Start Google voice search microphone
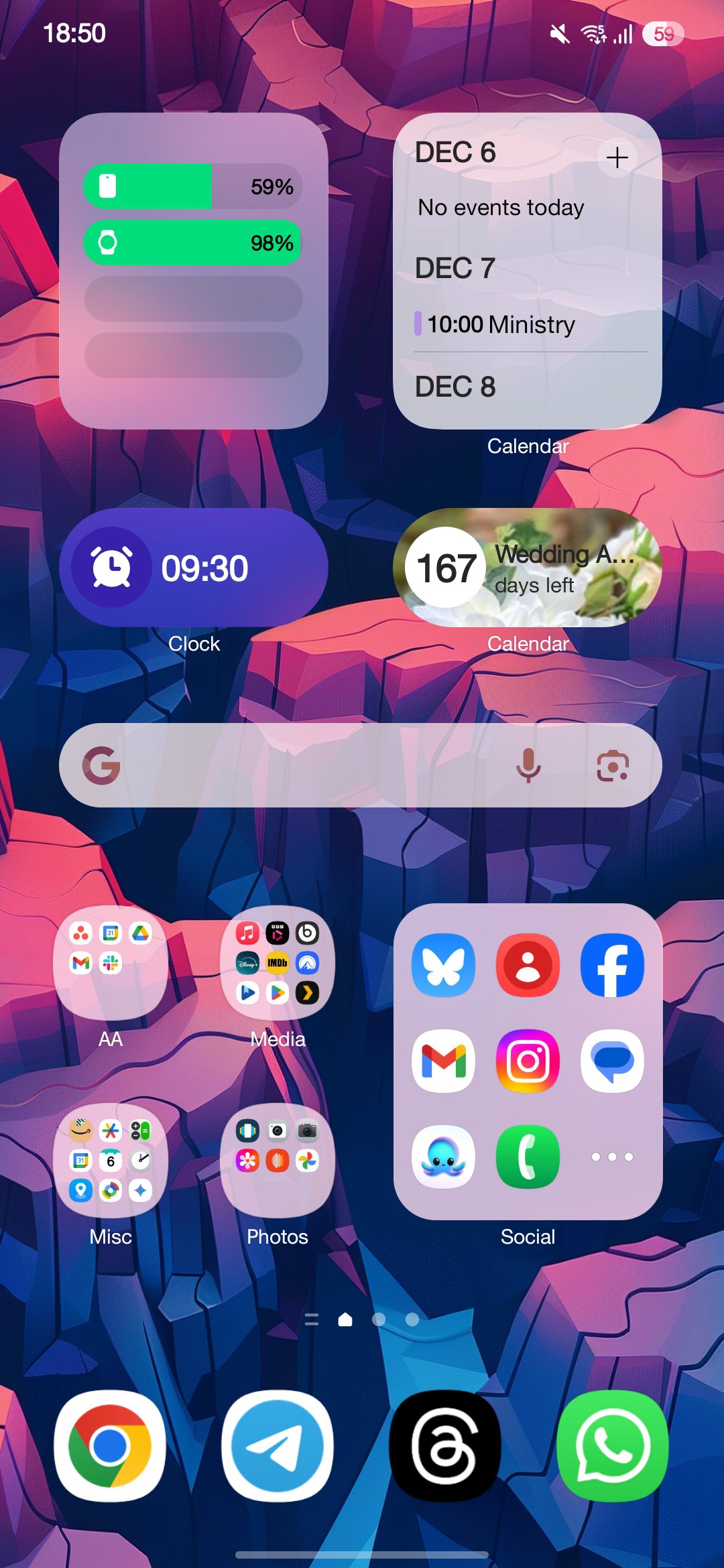 click(528, 765)
